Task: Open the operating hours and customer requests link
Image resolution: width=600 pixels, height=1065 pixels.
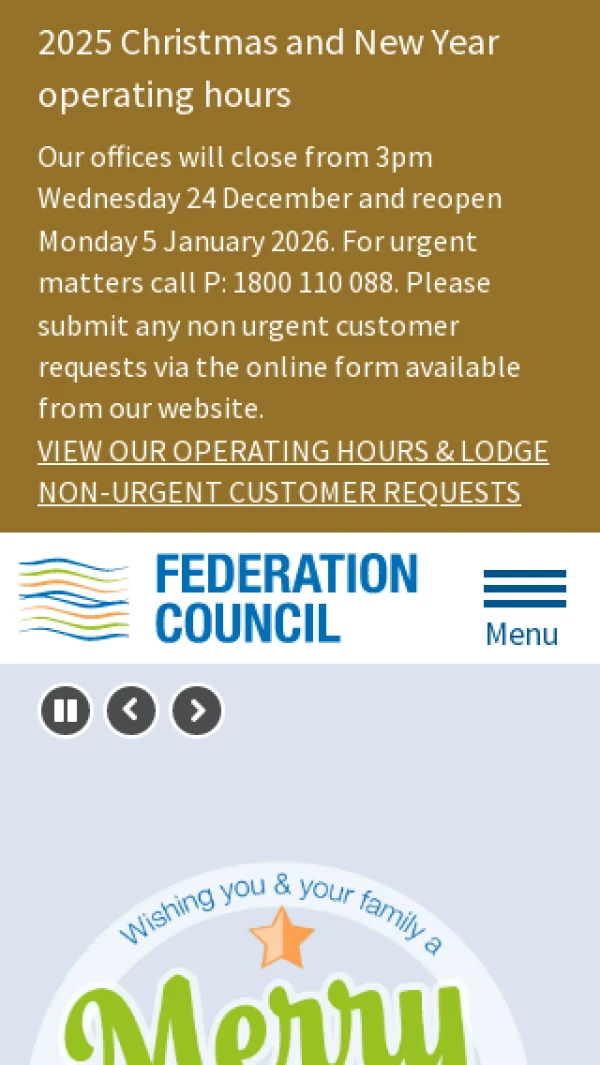Action: tap(292, 471)
